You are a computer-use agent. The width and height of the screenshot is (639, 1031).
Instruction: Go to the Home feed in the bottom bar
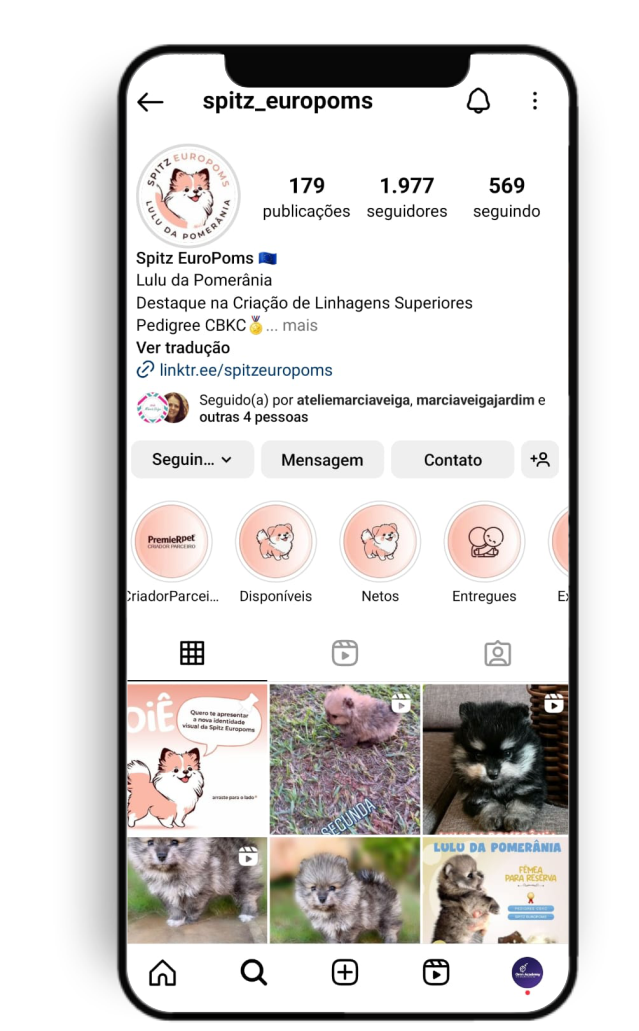point(162,972)
